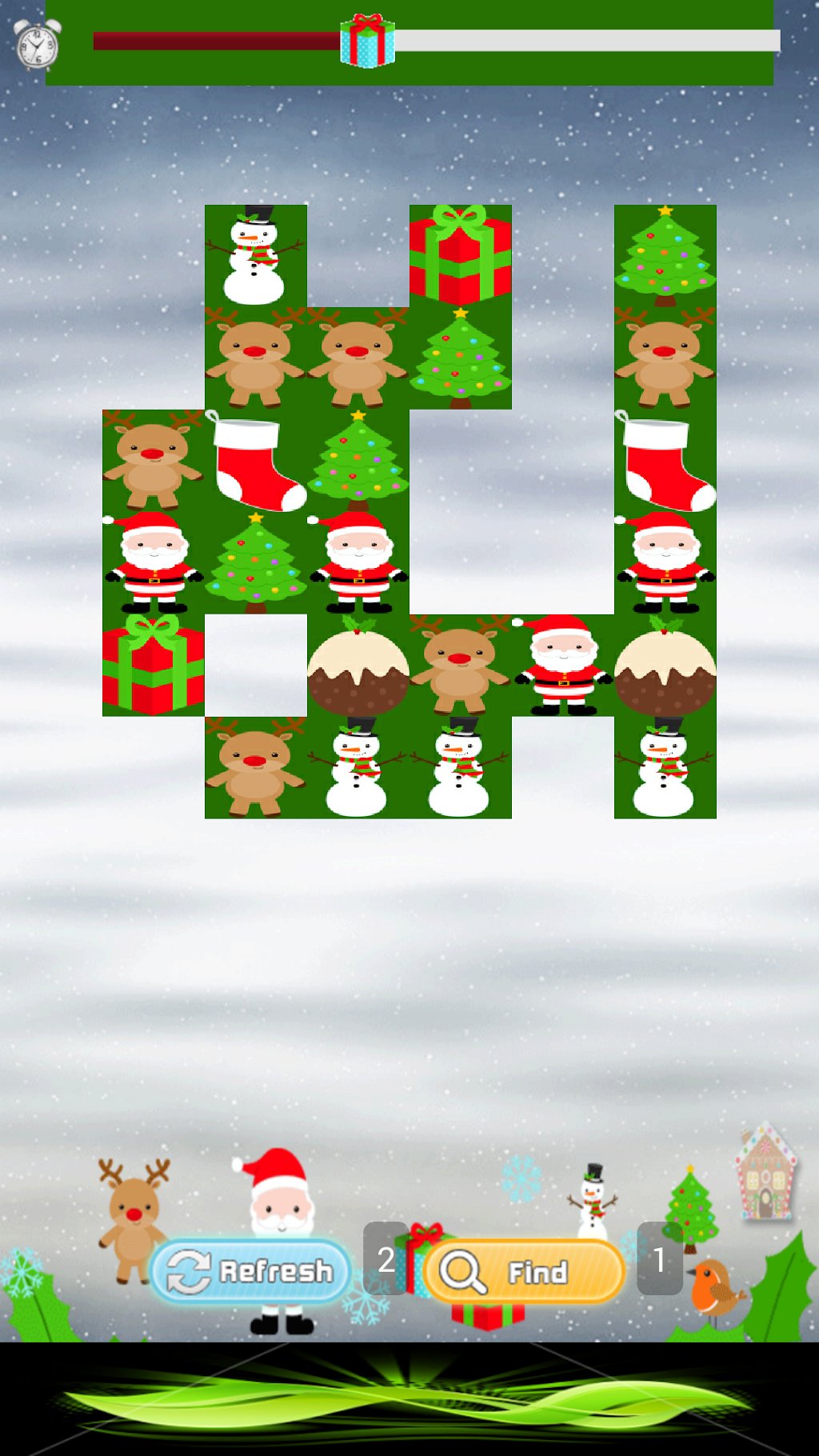Viewport: 819px width, 1456px height.
Task: Pick the gift tile beside the blank square
Action: point(153,665)
